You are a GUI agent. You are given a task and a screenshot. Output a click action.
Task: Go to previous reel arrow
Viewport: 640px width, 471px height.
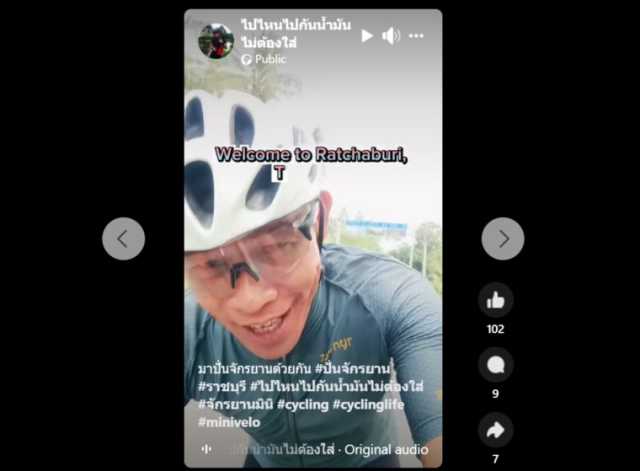click(123, 239)
